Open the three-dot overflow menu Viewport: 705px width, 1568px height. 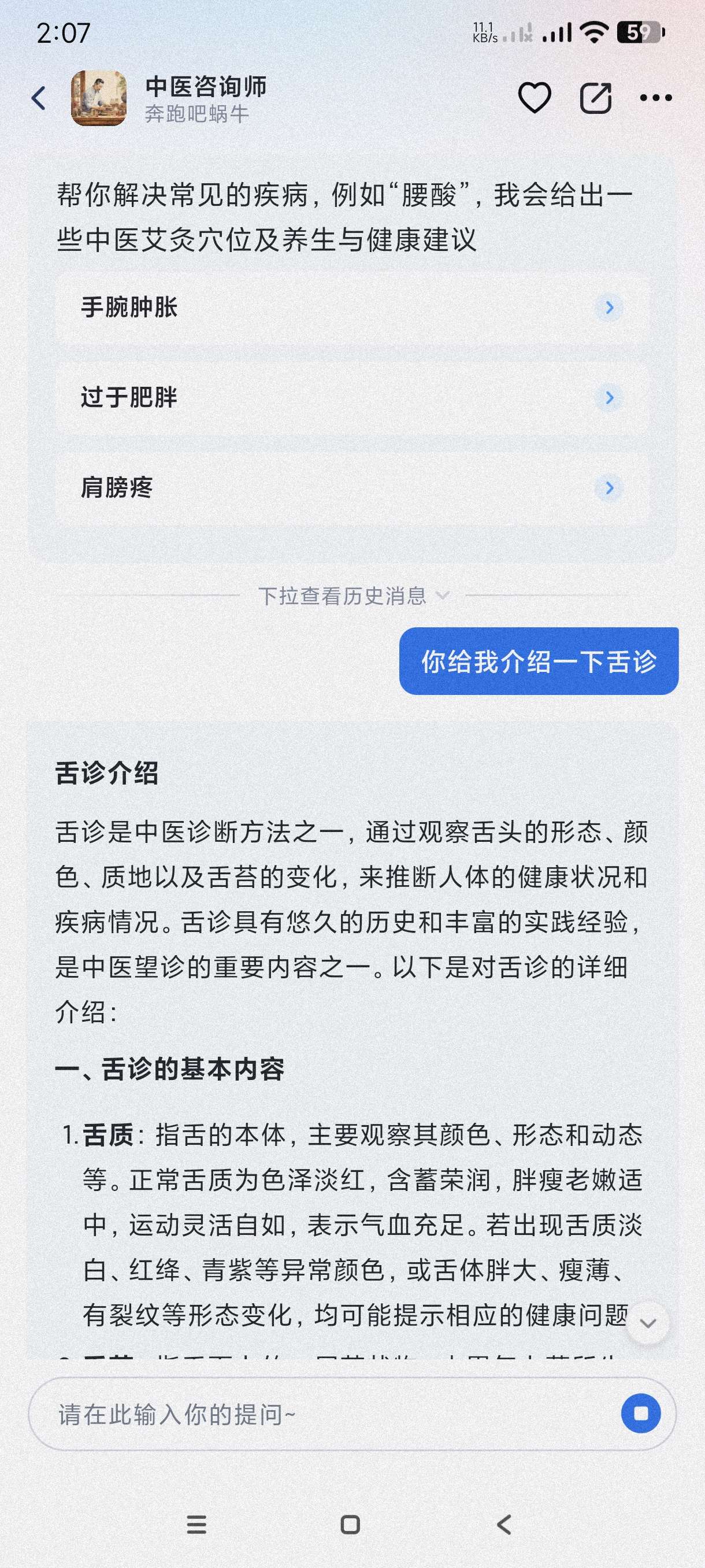pyautogui.click(x=656, y=97)
